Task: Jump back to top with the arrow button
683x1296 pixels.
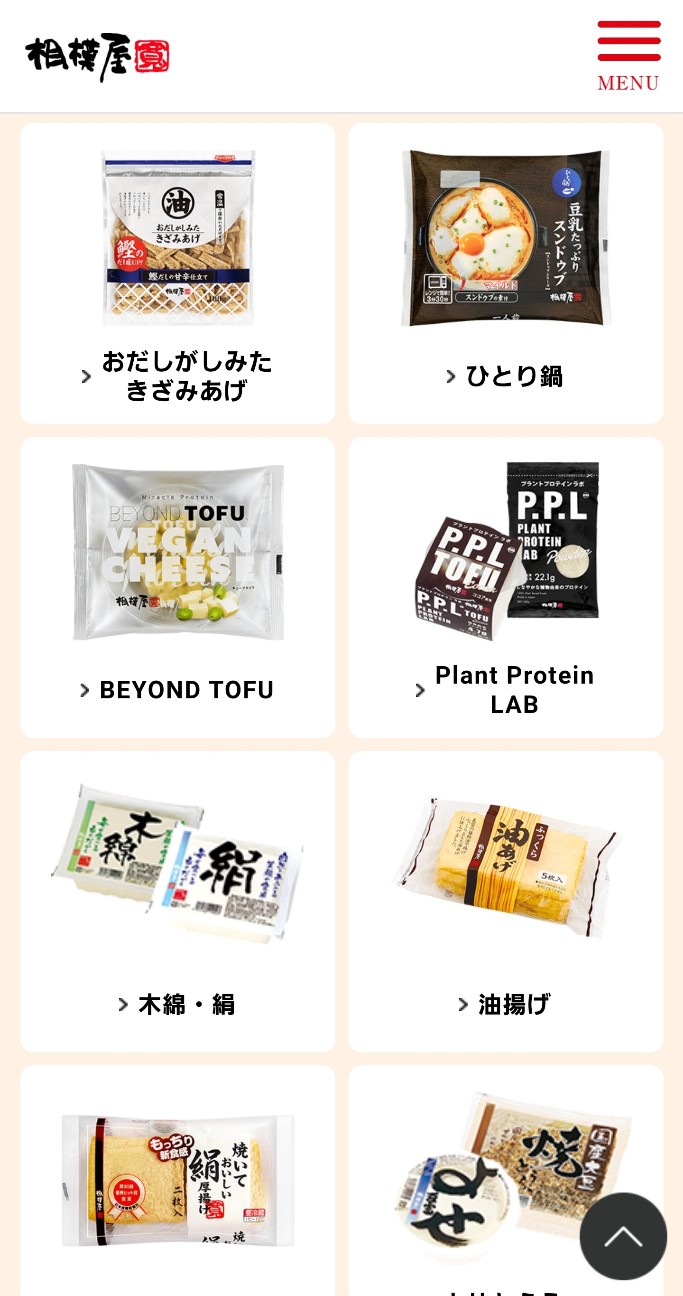Action: pos(623,1236)
